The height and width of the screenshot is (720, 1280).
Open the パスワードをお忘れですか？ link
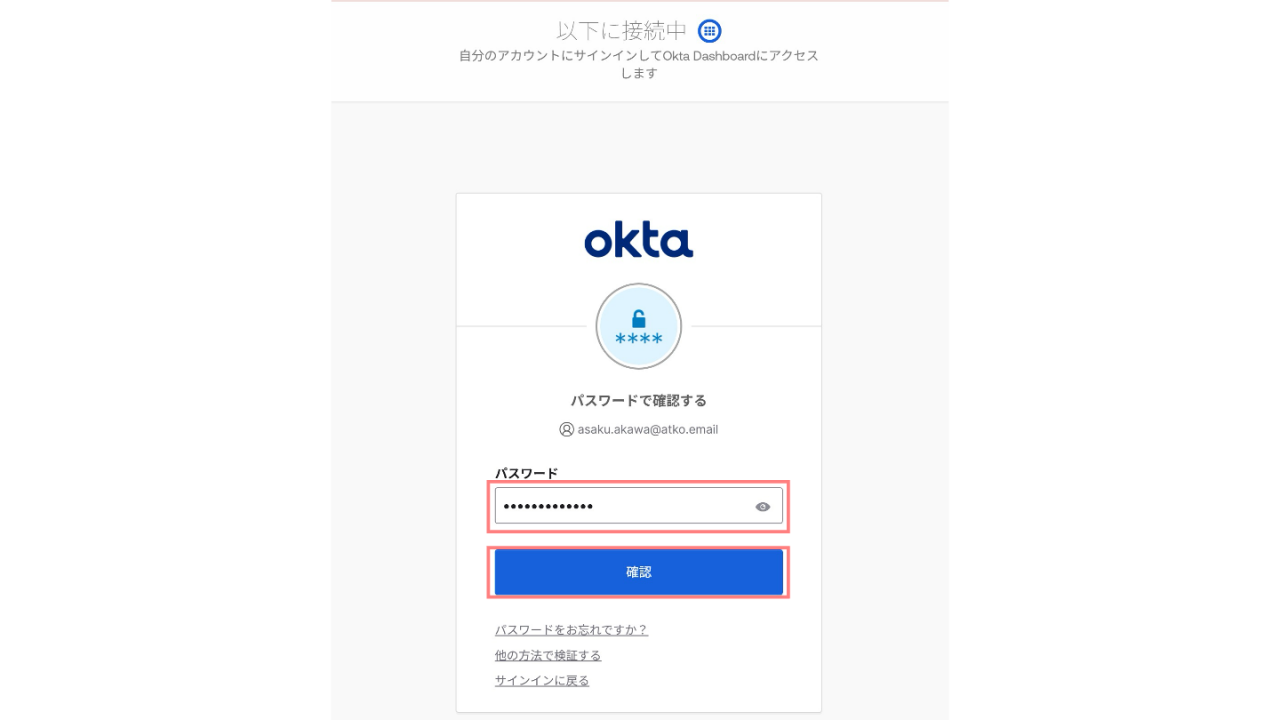(x=571, y=630)
